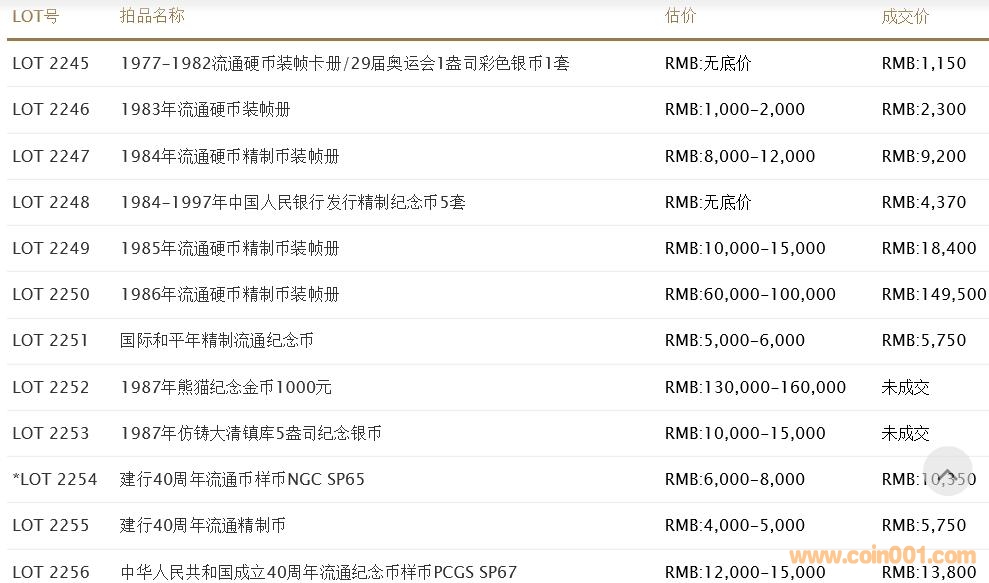
Task: Open LOT 2253 1987 5-ounce silver coin
Action: pyautogui.click(x=250, y=433)
